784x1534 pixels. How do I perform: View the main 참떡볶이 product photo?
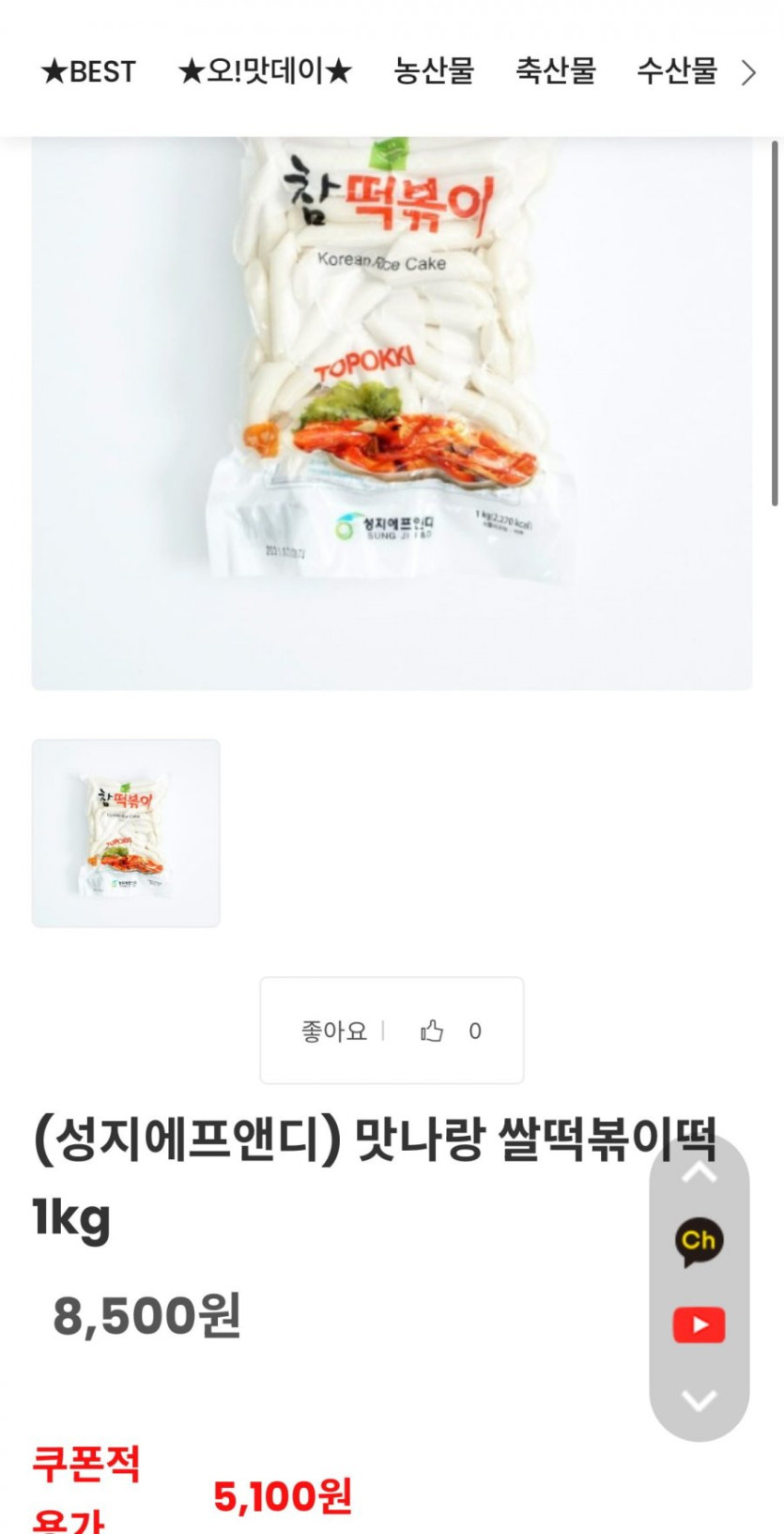pos(392,413)
